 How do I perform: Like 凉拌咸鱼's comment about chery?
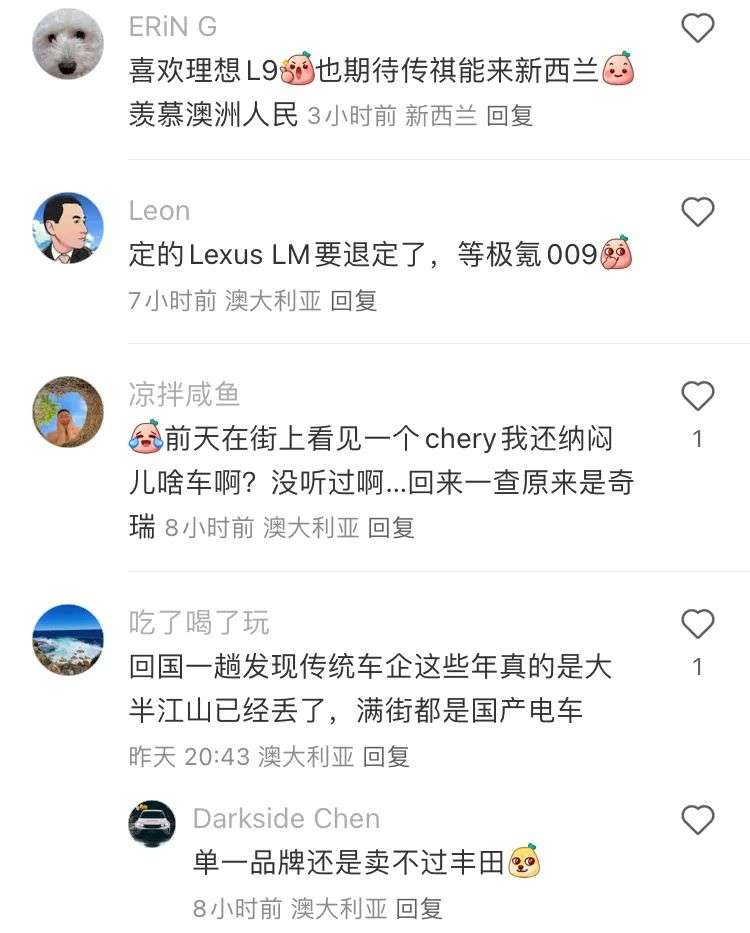coord(697,397)
